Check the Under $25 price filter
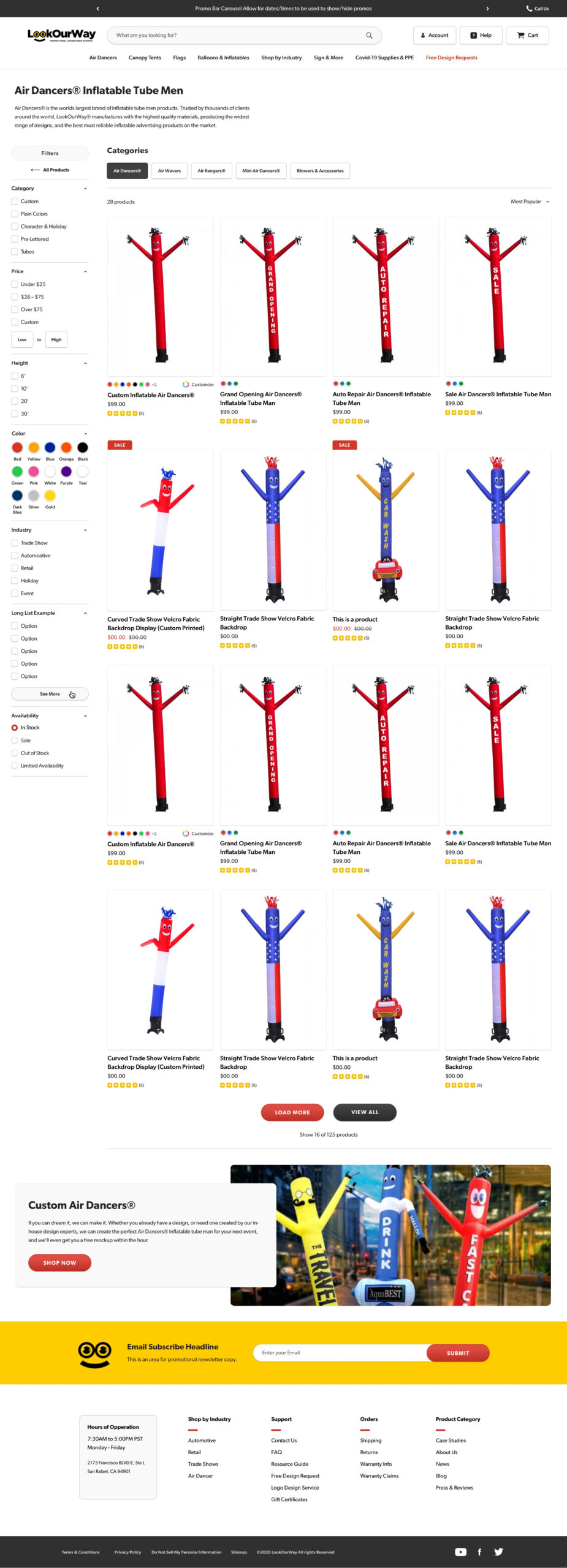Screen dimensions: 567x1568 [15, 284]
